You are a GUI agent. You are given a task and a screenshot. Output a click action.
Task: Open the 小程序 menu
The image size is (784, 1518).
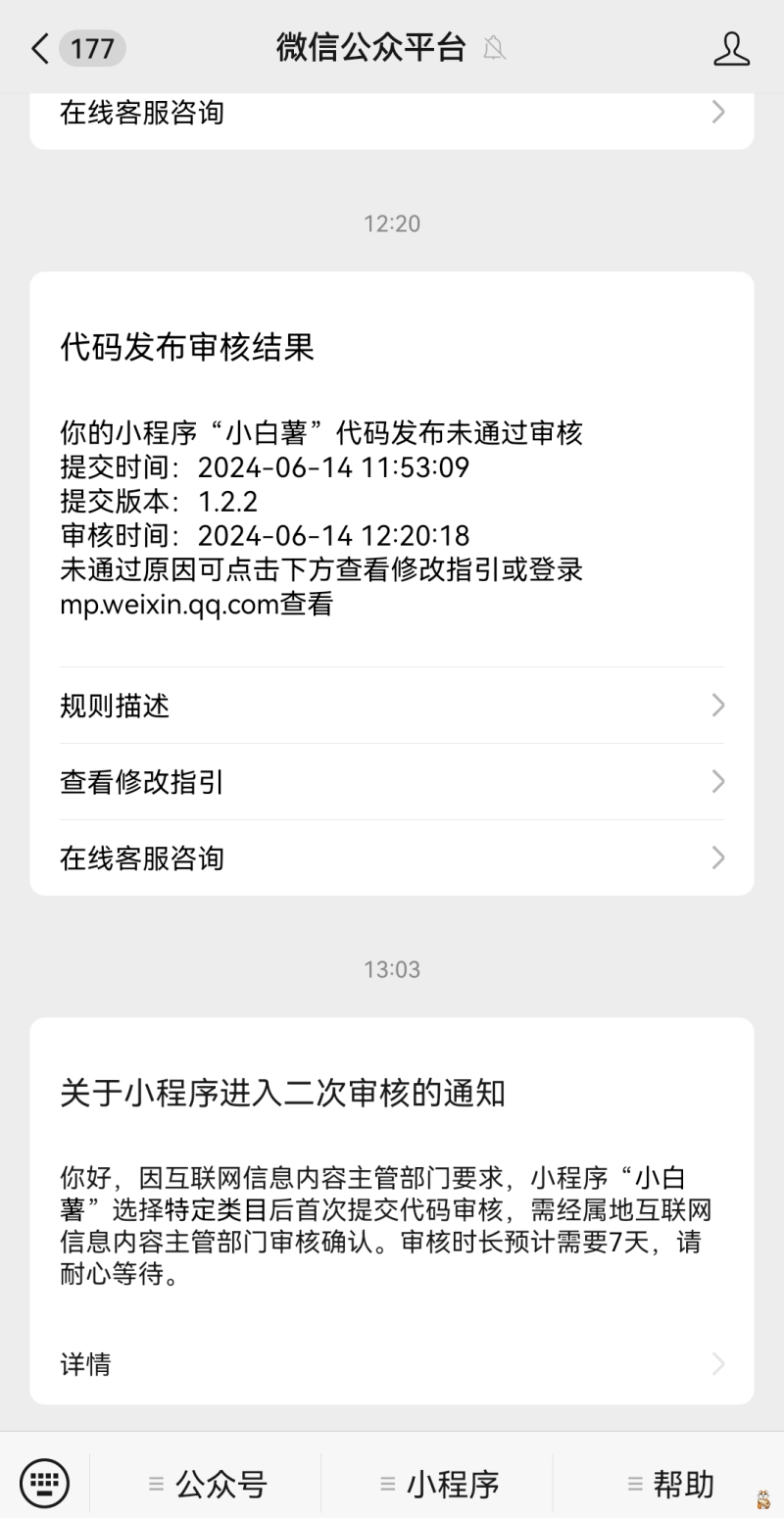click(439, 1484)
